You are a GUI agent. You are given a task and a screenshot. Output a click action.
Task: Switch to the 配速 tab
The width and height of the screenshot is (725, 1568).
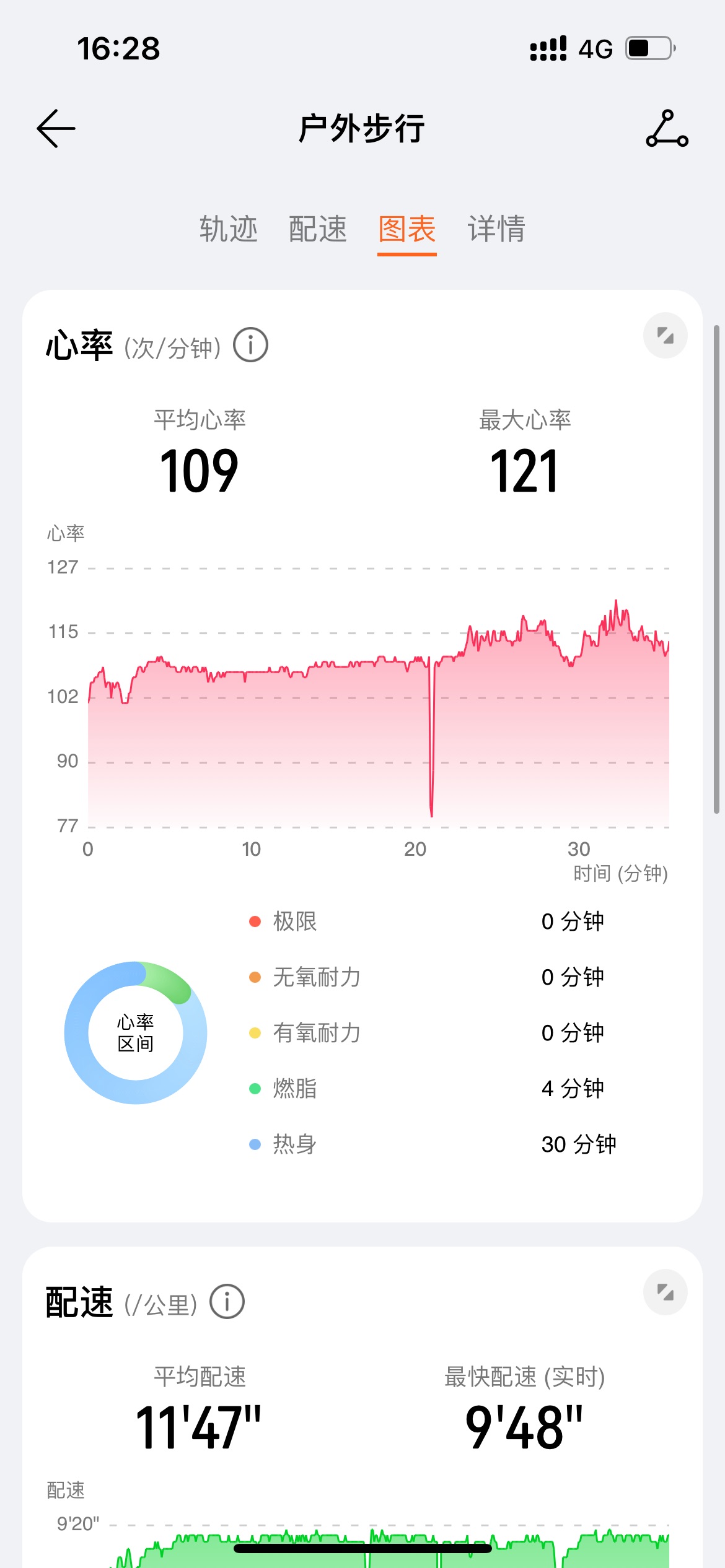click(317, 229)
